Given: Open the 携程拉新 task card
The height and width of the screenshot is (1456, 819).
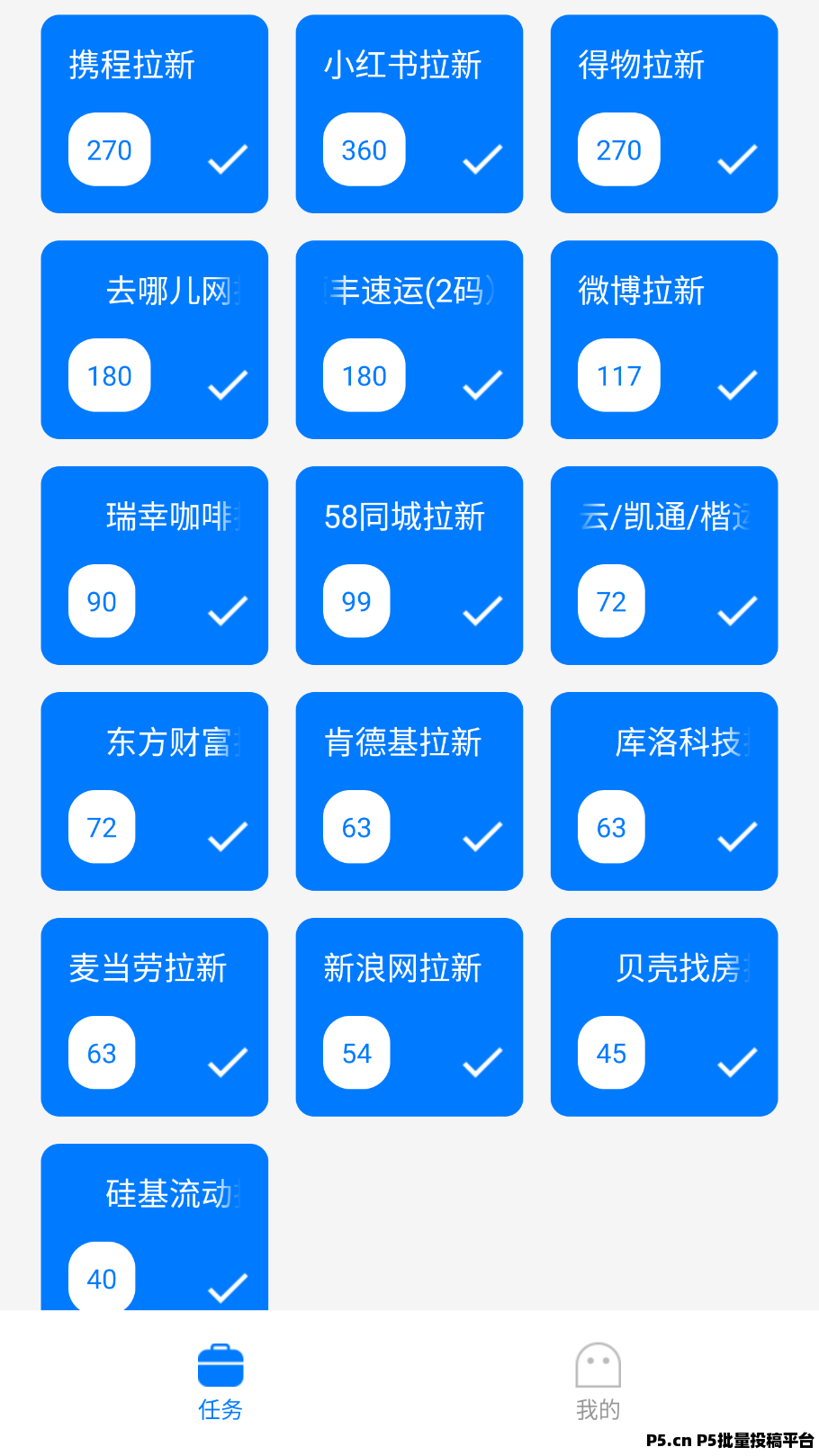Looking at the screenshot, I should [154, 113].
